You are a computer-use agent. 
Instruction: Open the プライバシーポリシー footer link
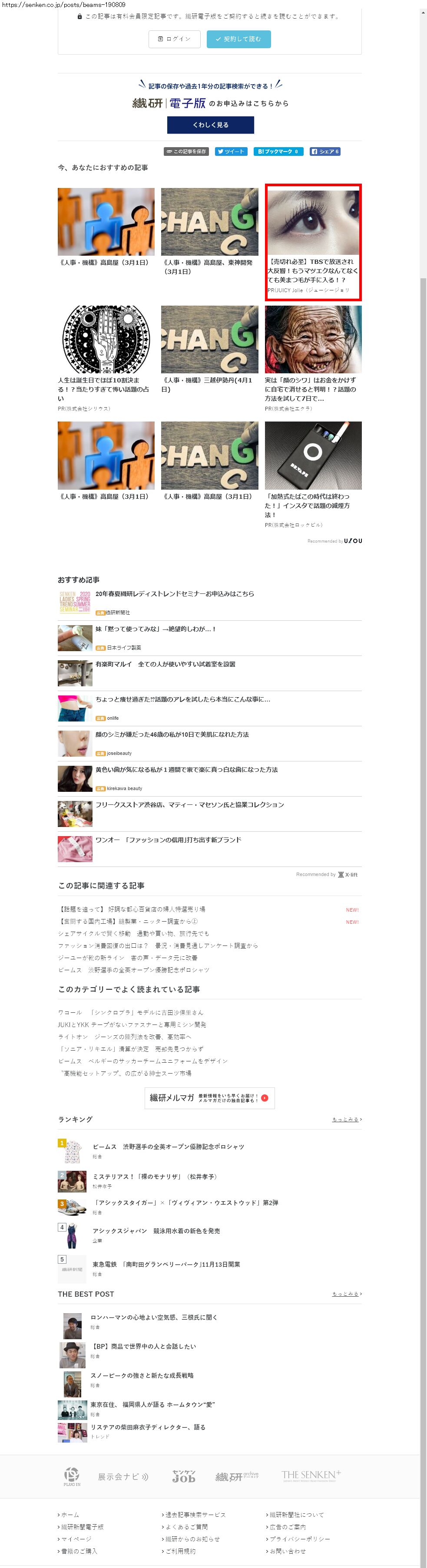click(299, 1539)
